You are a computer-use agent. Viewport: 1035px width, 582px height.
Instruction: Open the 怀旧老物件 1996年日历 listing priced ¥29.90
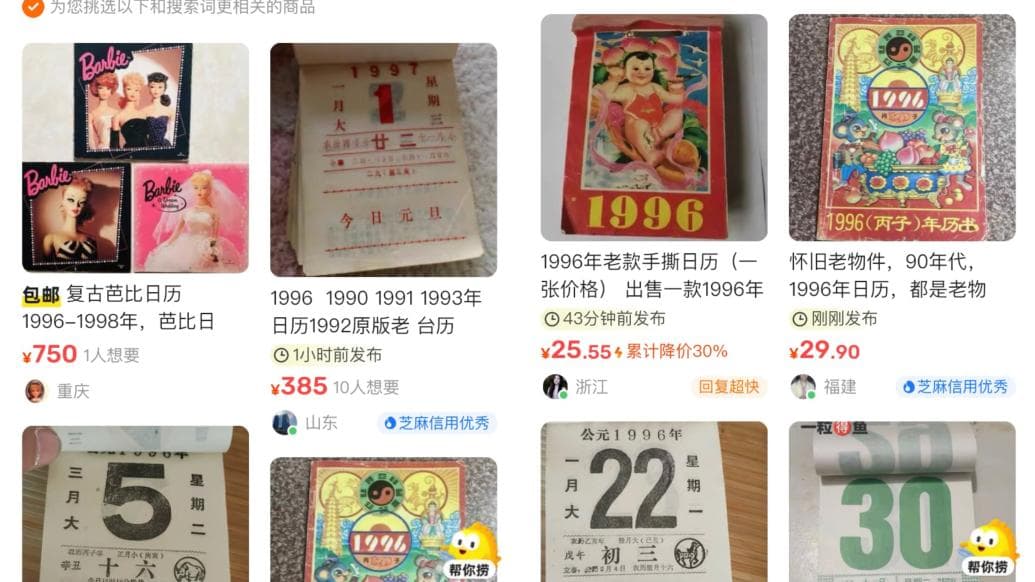pos(902,127)
